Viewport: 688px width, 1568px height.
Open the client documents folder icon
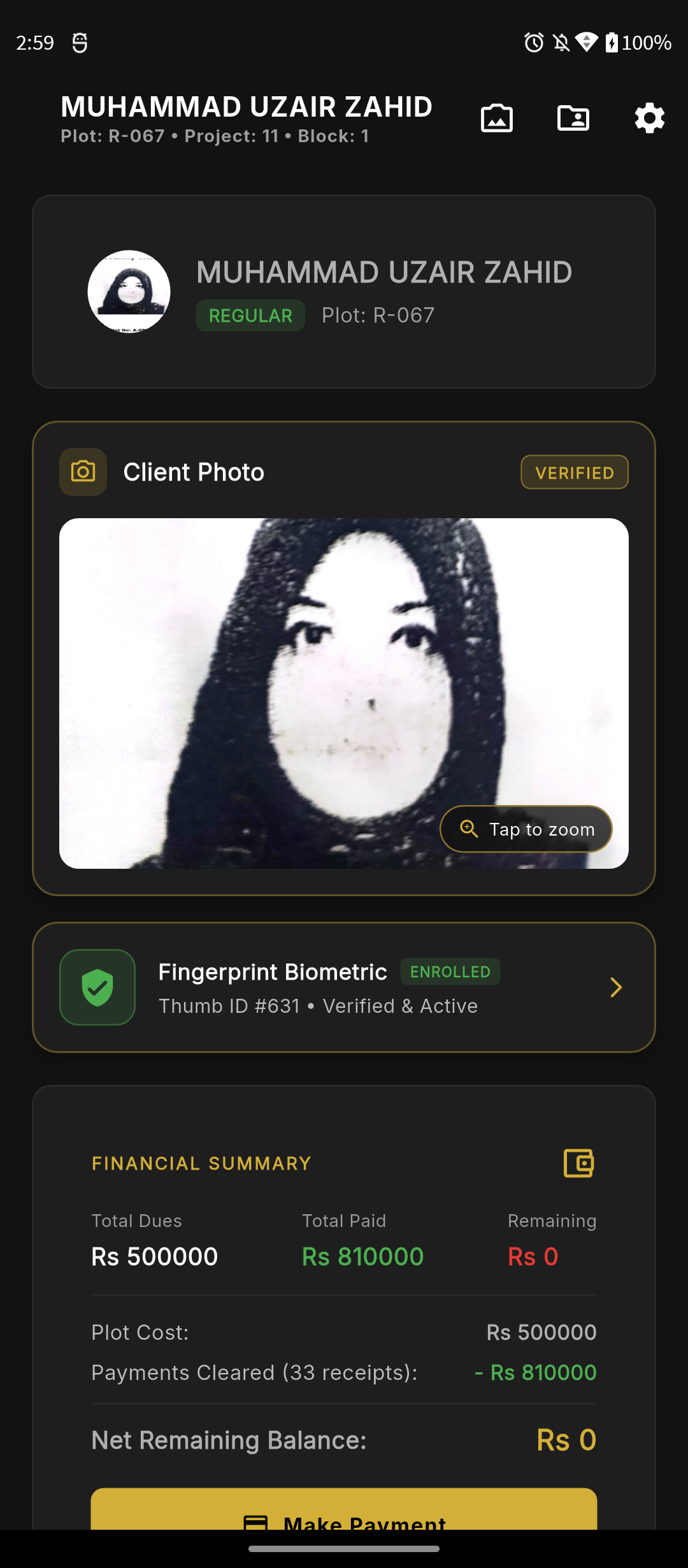point(573,119)
